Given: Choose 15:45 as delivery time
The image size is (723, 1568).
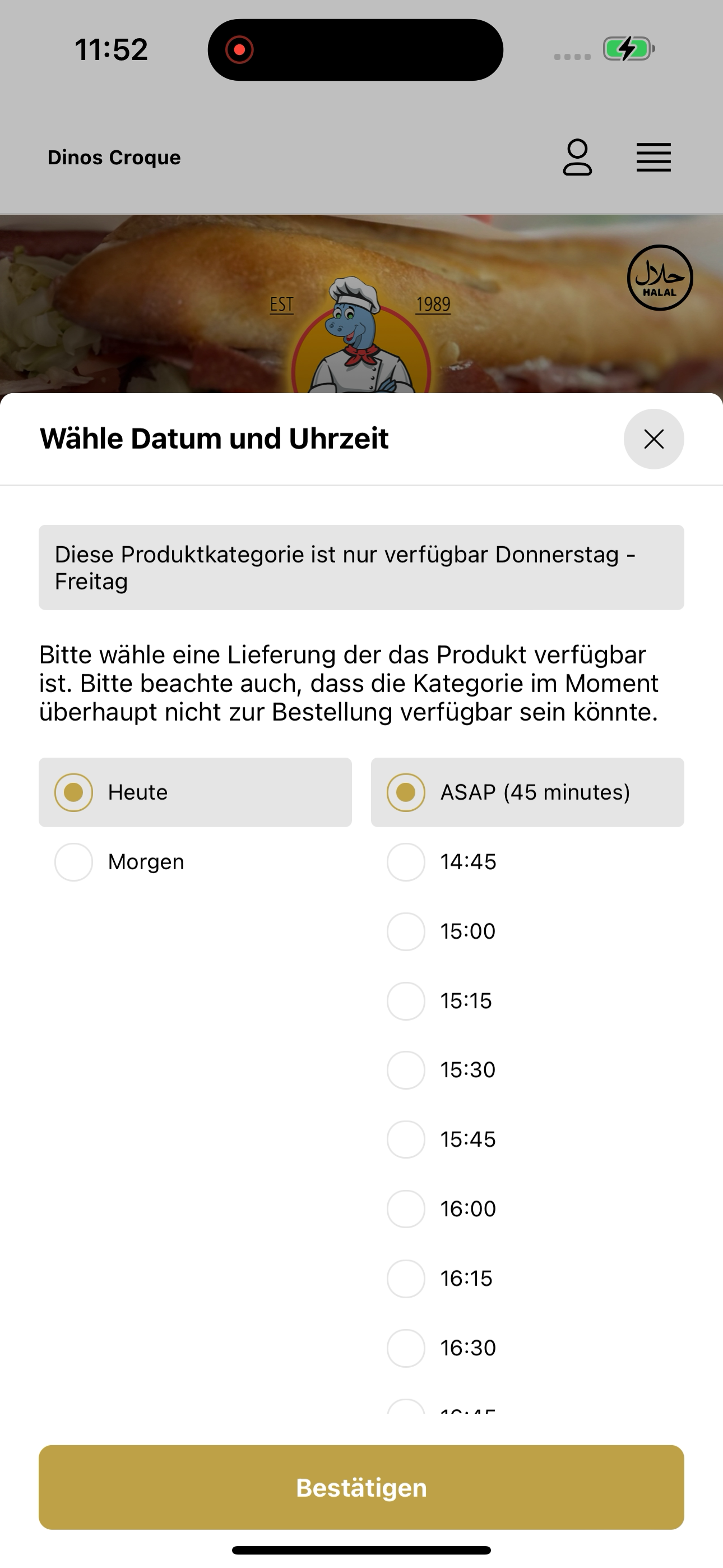Looking at the screenshot, I should coord(527,1140).
